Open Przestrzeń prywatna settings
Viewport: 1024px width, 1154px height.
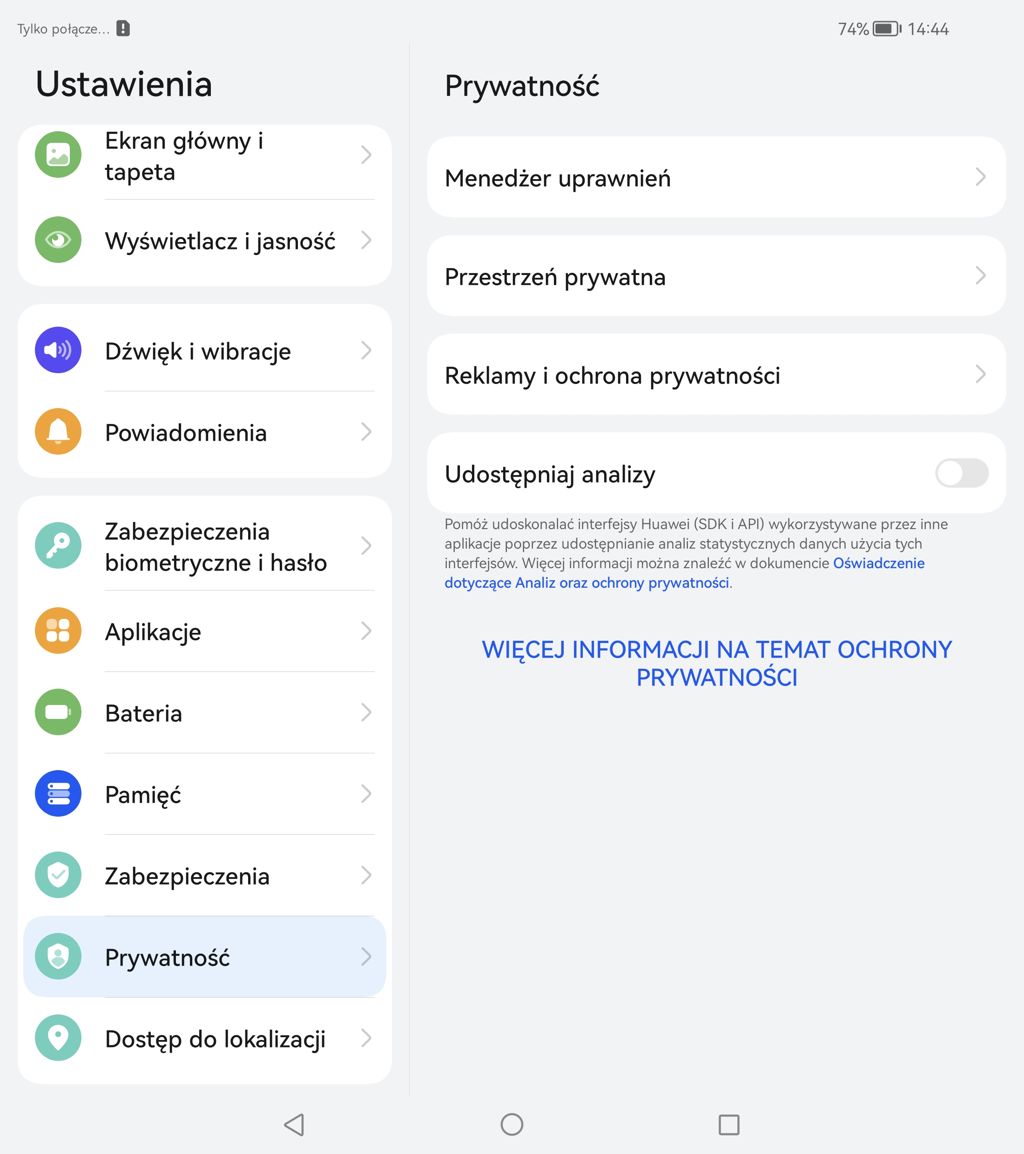point(715,277)
